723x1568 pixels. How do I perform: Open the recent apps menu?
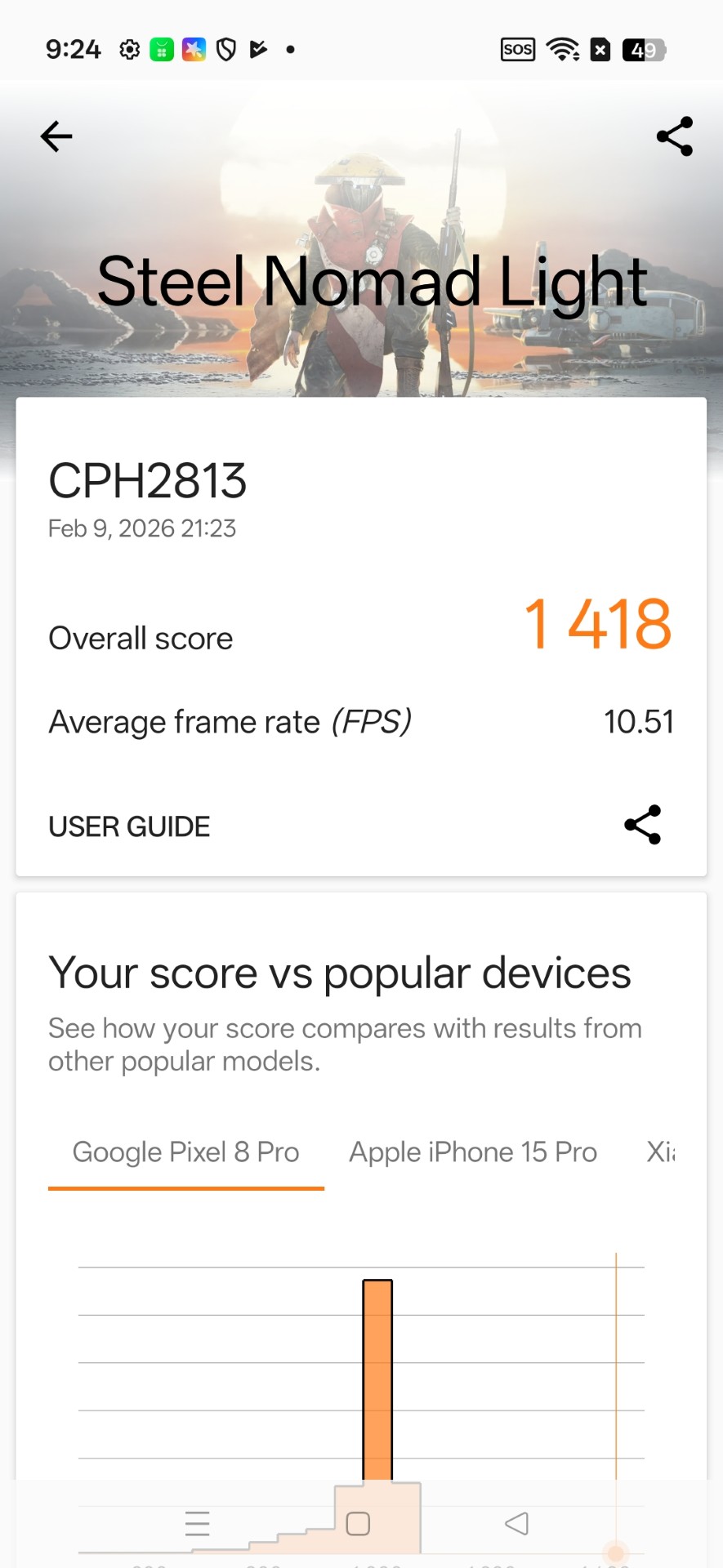pyautogui.click(x=198, y=1524)
